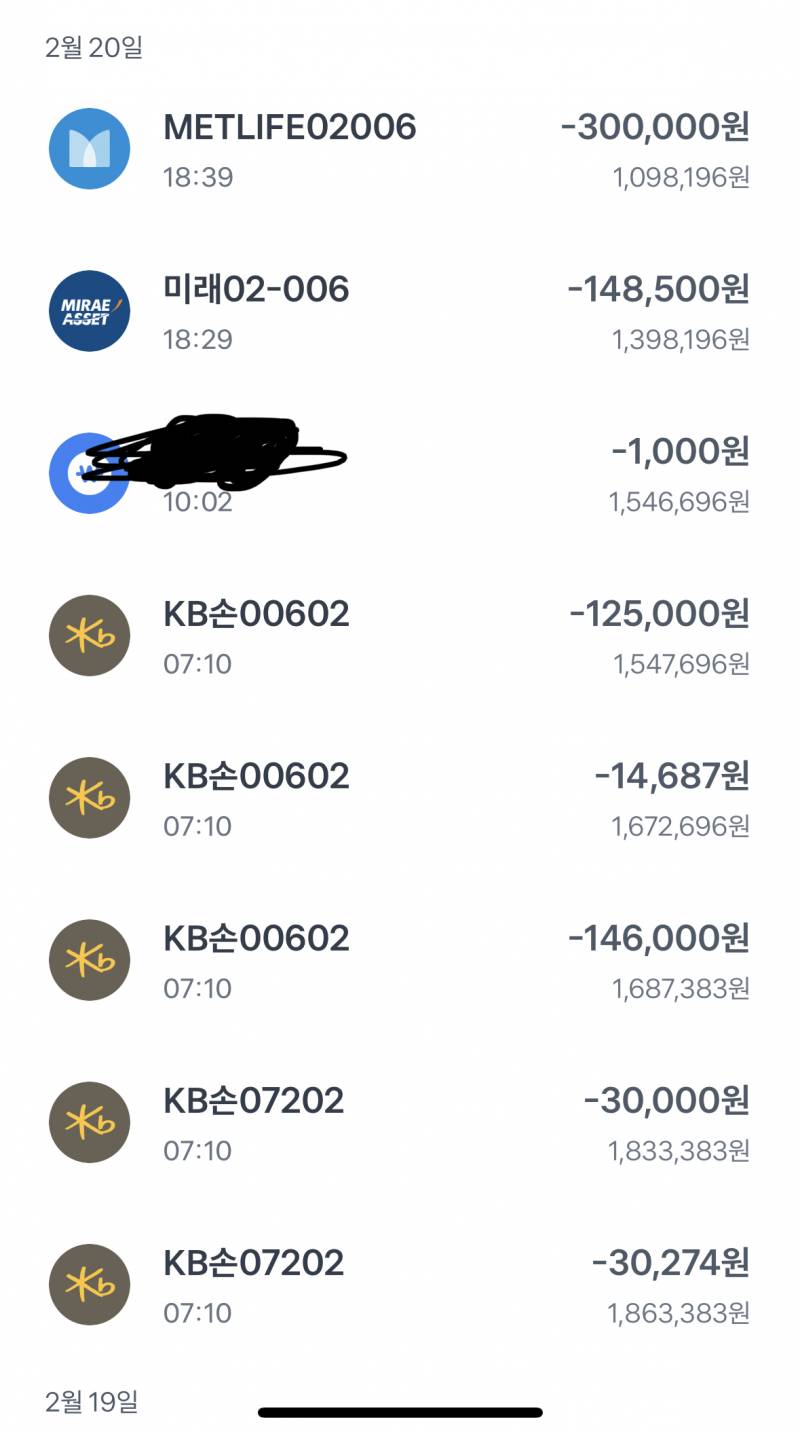Open the first KB손00602 KB logo icon
Screen dimensions: 800x1434
tap(88, 635)
